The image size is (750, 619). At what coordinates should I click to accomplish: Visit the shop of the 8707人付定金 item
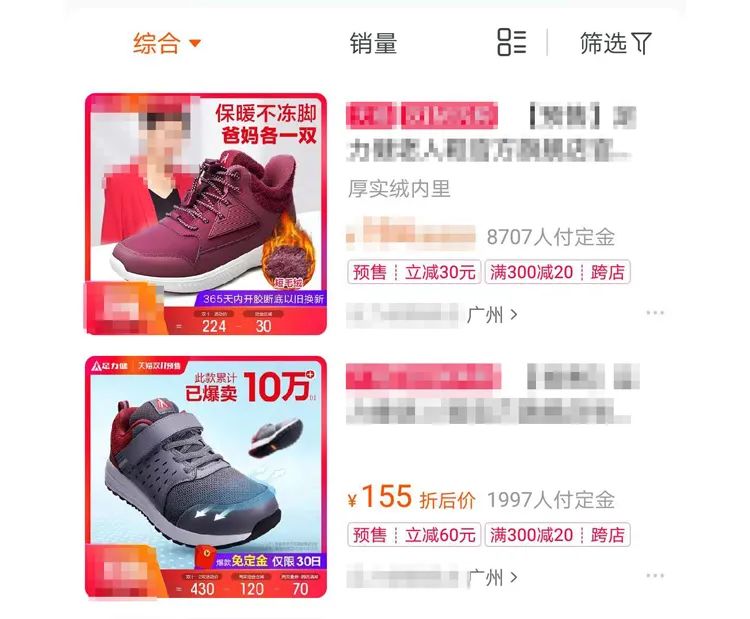[432, 315]
